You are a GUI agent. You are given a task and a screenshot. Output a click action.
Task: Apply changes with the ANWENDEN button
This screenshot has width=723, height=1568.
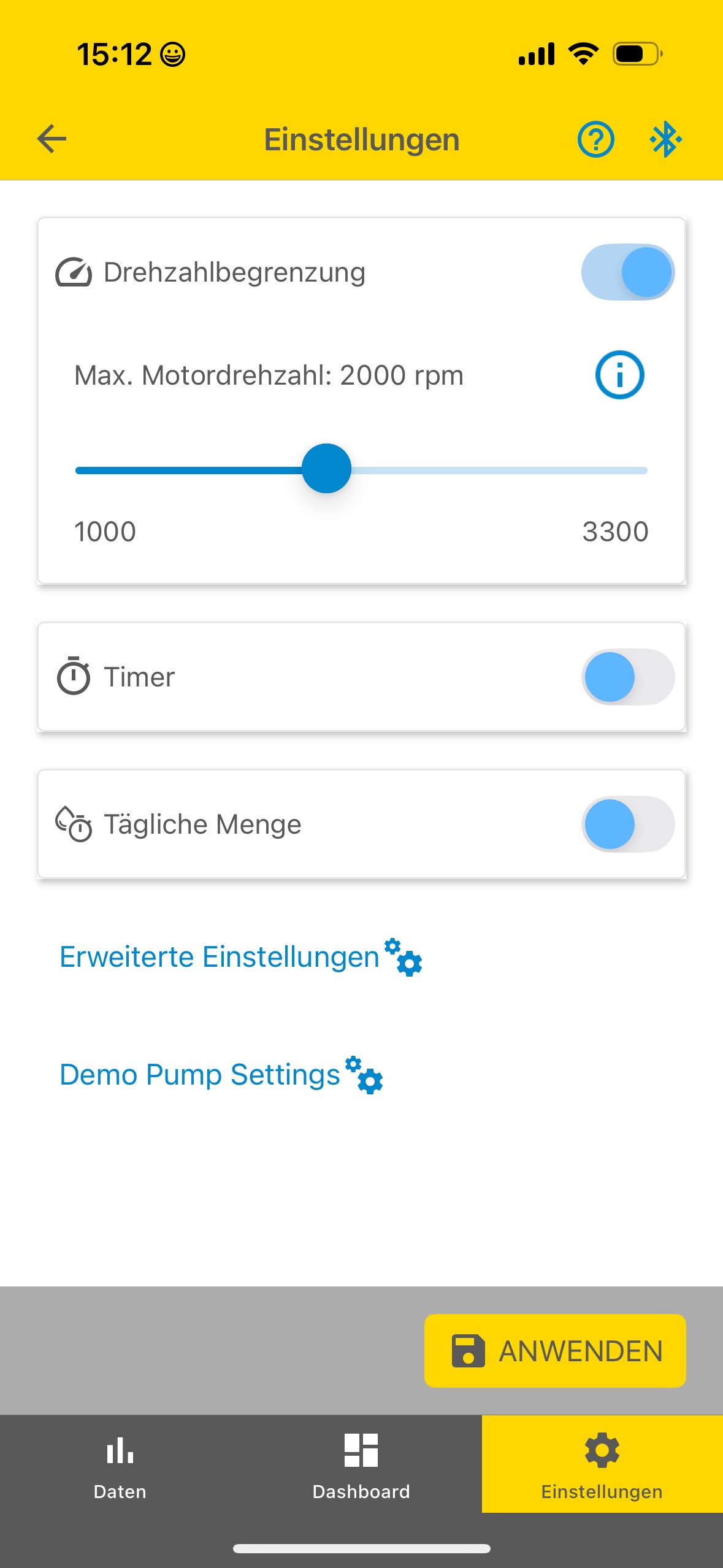(x=555, y=1351)
